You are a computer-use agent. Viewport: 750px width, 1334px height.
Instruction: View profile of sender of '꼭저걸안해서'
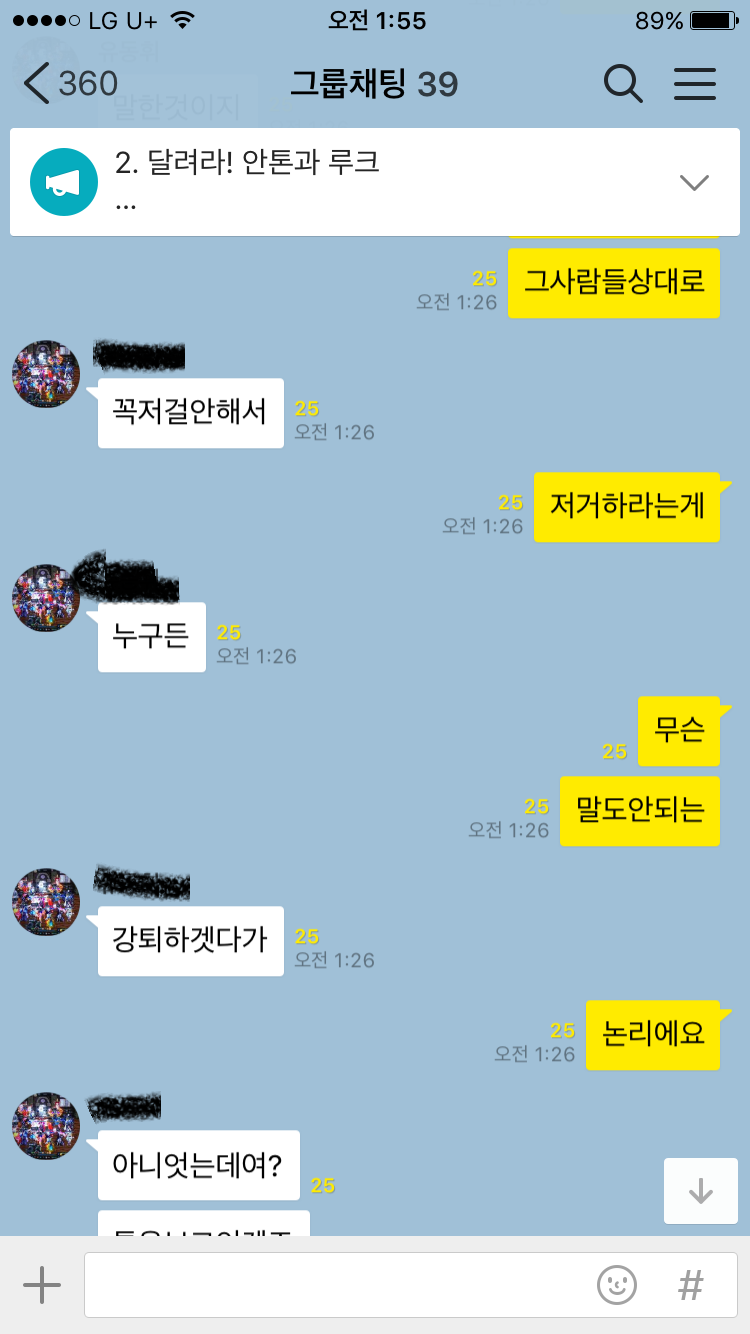click(46, 374)
